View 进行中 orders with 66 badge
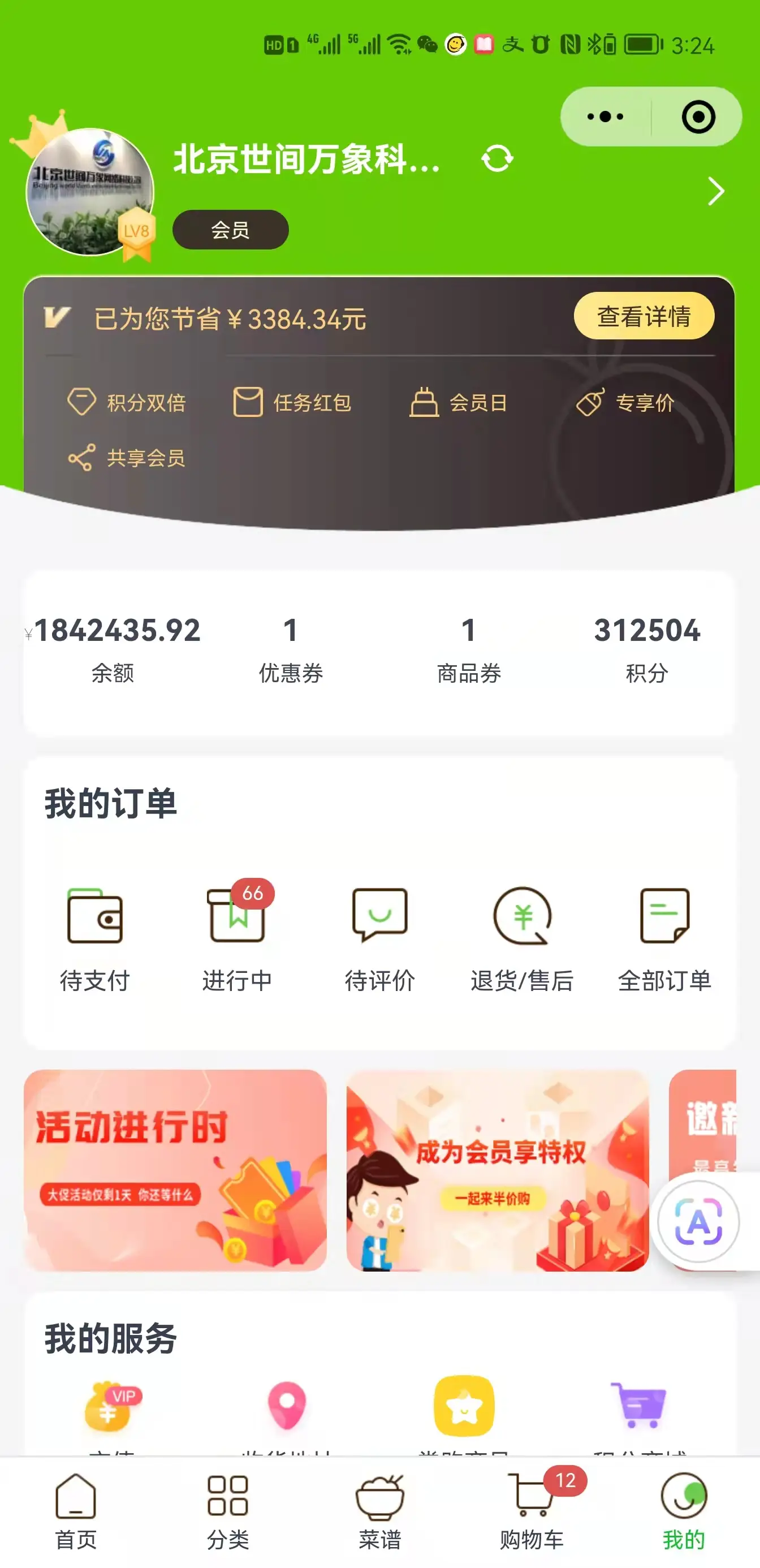 [237, 938]
